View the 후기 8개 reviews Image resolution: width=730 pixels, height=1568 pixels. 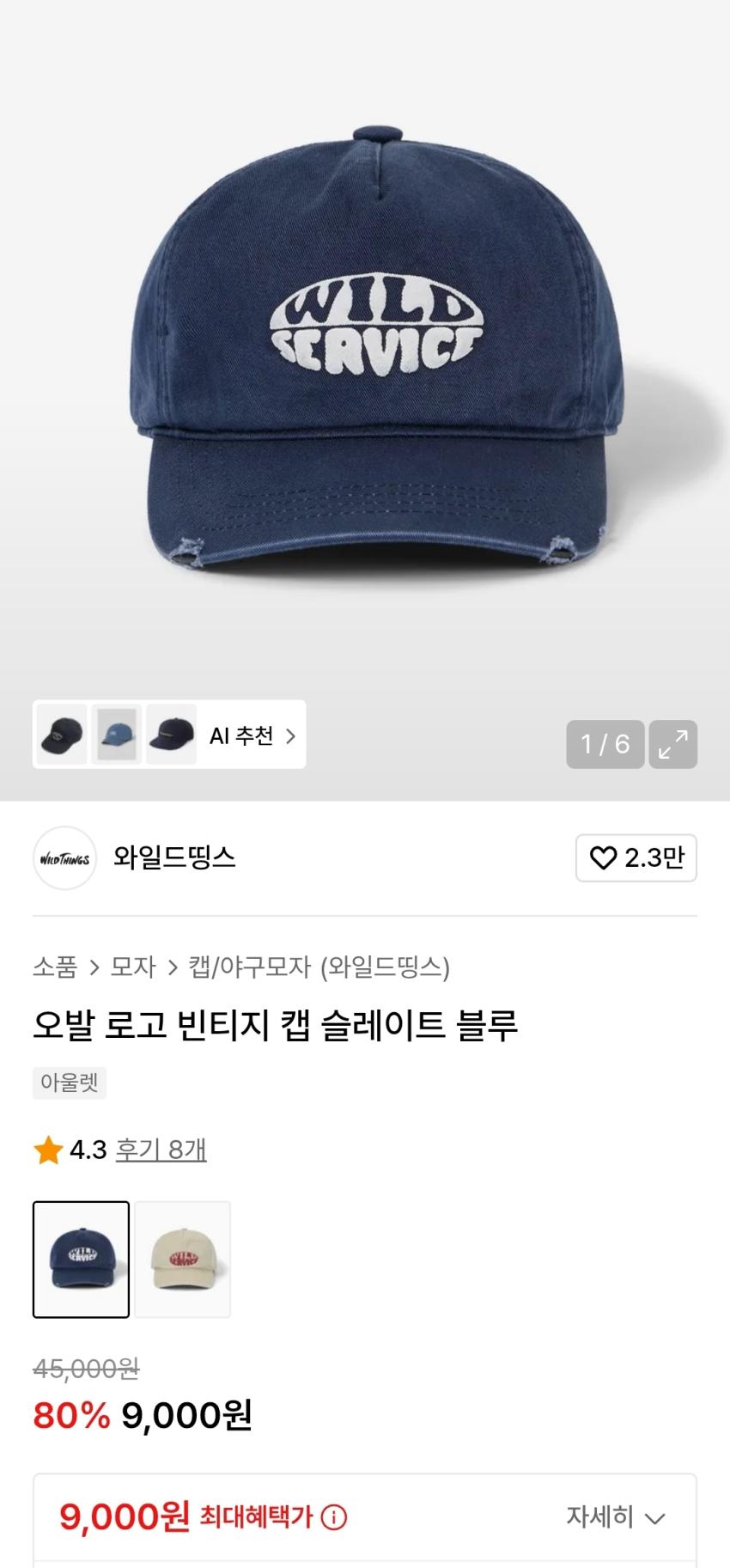point(161,1150)
